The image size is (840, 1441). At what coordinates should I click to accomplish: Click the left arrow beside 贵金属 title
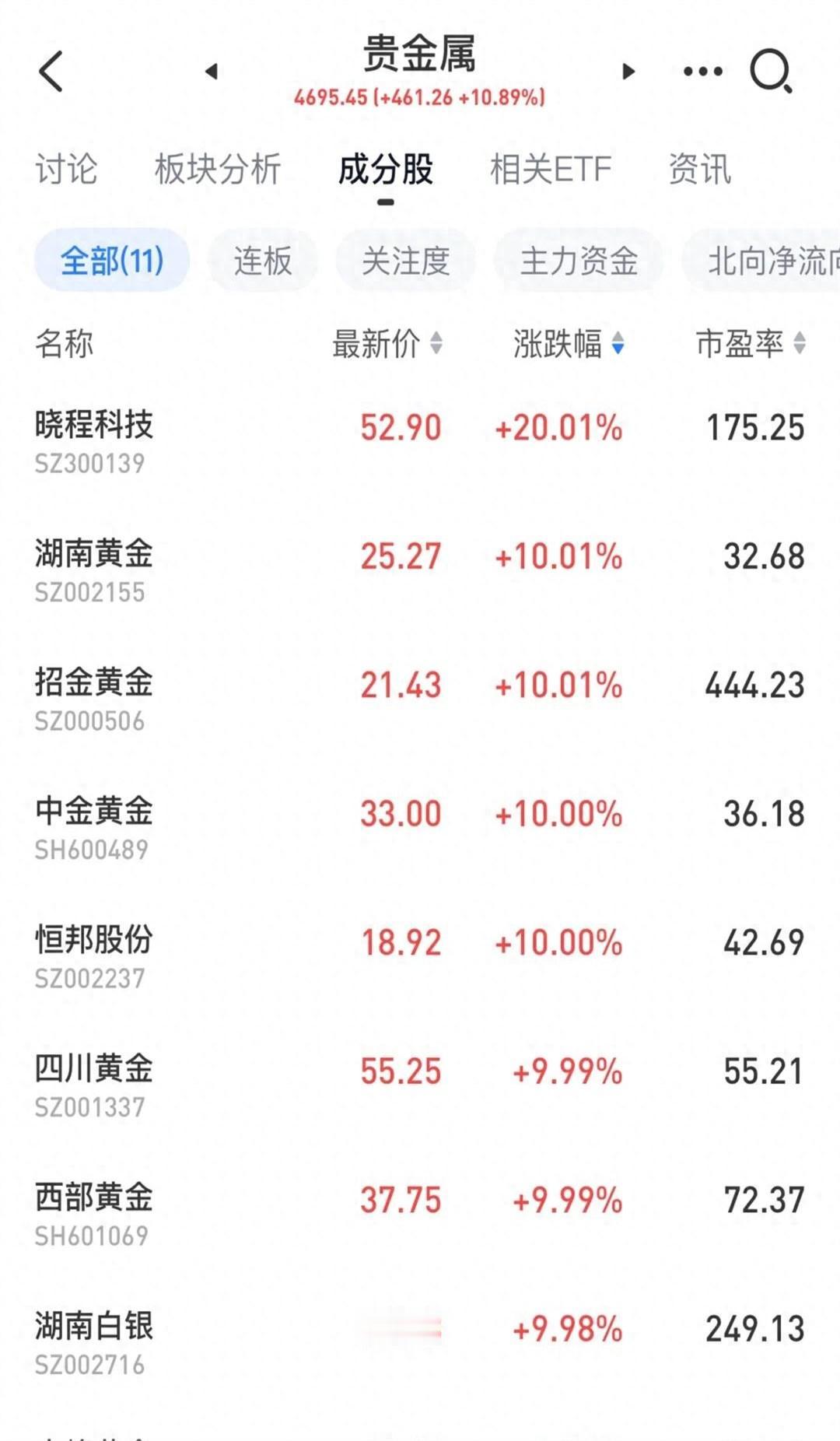pos(211,72)
